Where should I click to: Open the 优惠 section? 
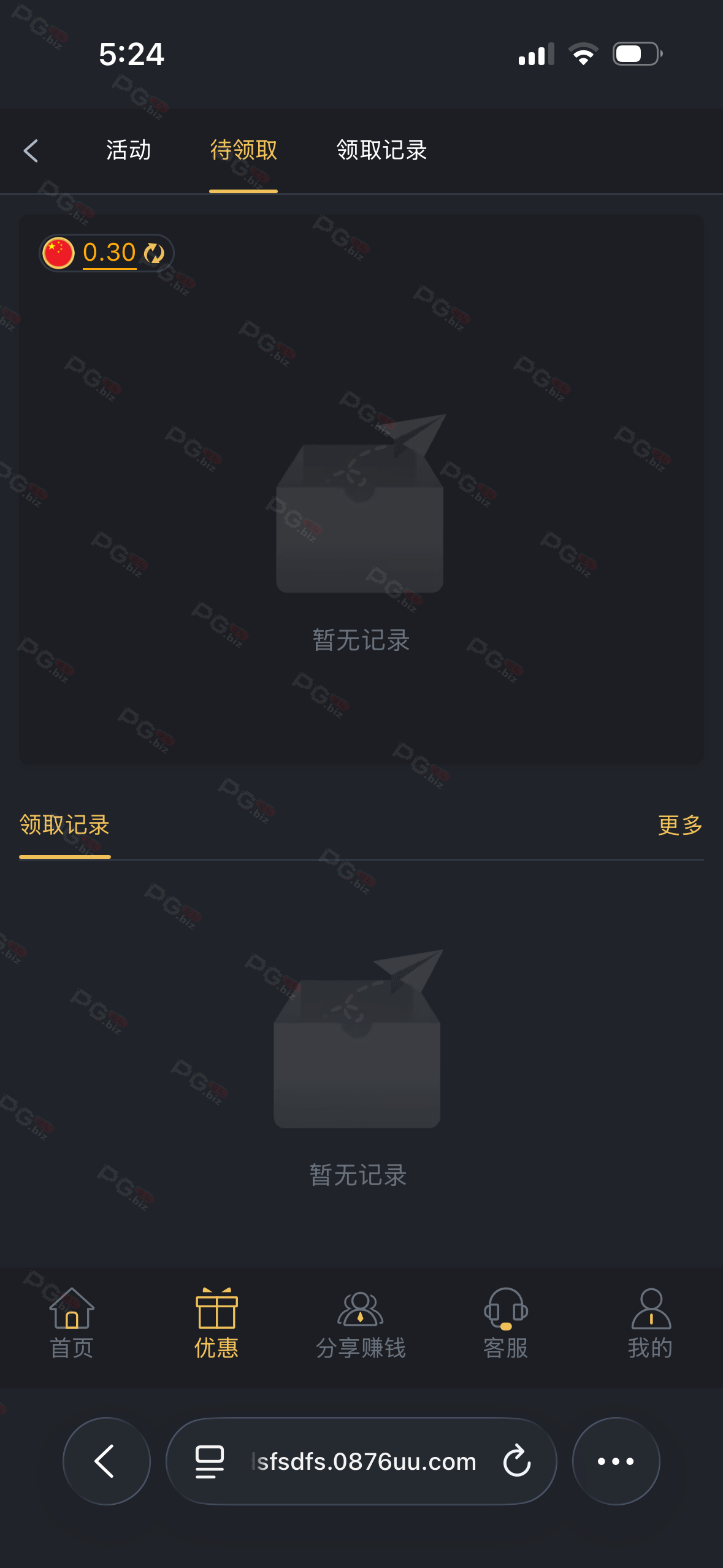coord(216,1323)
